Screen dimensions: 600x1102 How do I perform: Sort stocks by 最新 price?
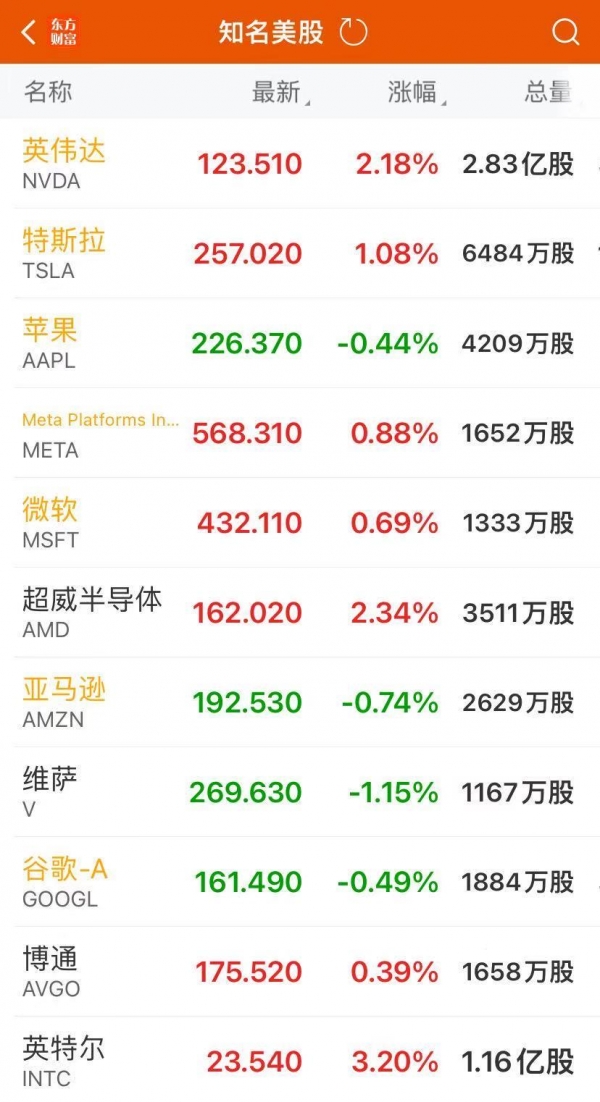[x=278, y=93]
